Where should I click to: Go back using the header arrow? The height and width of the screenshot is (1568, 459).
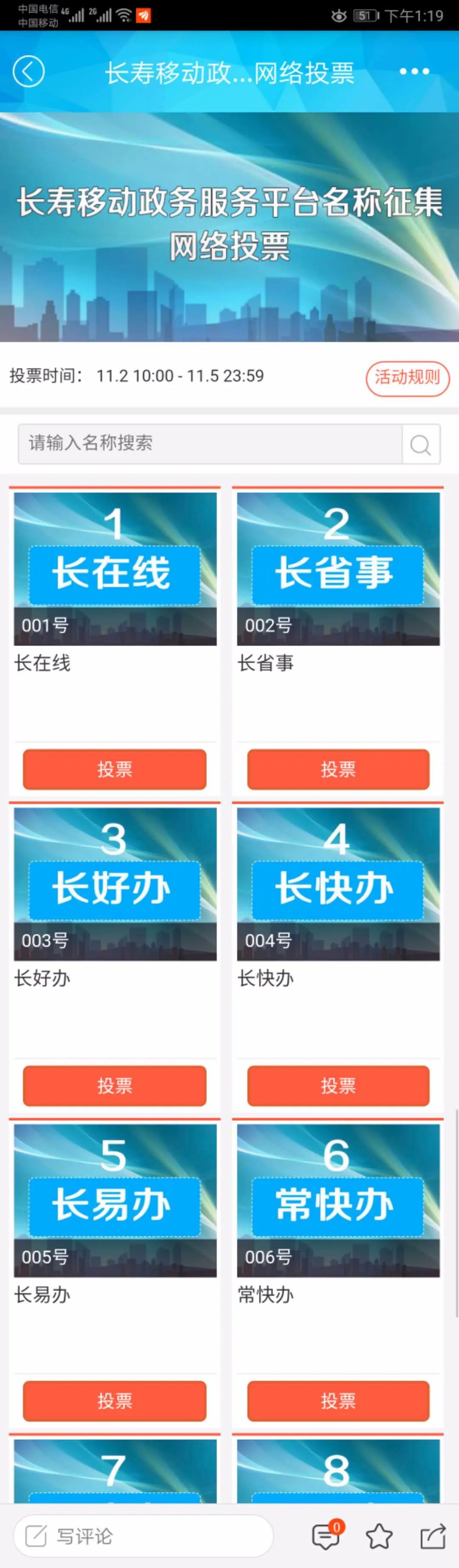(28, 72)
